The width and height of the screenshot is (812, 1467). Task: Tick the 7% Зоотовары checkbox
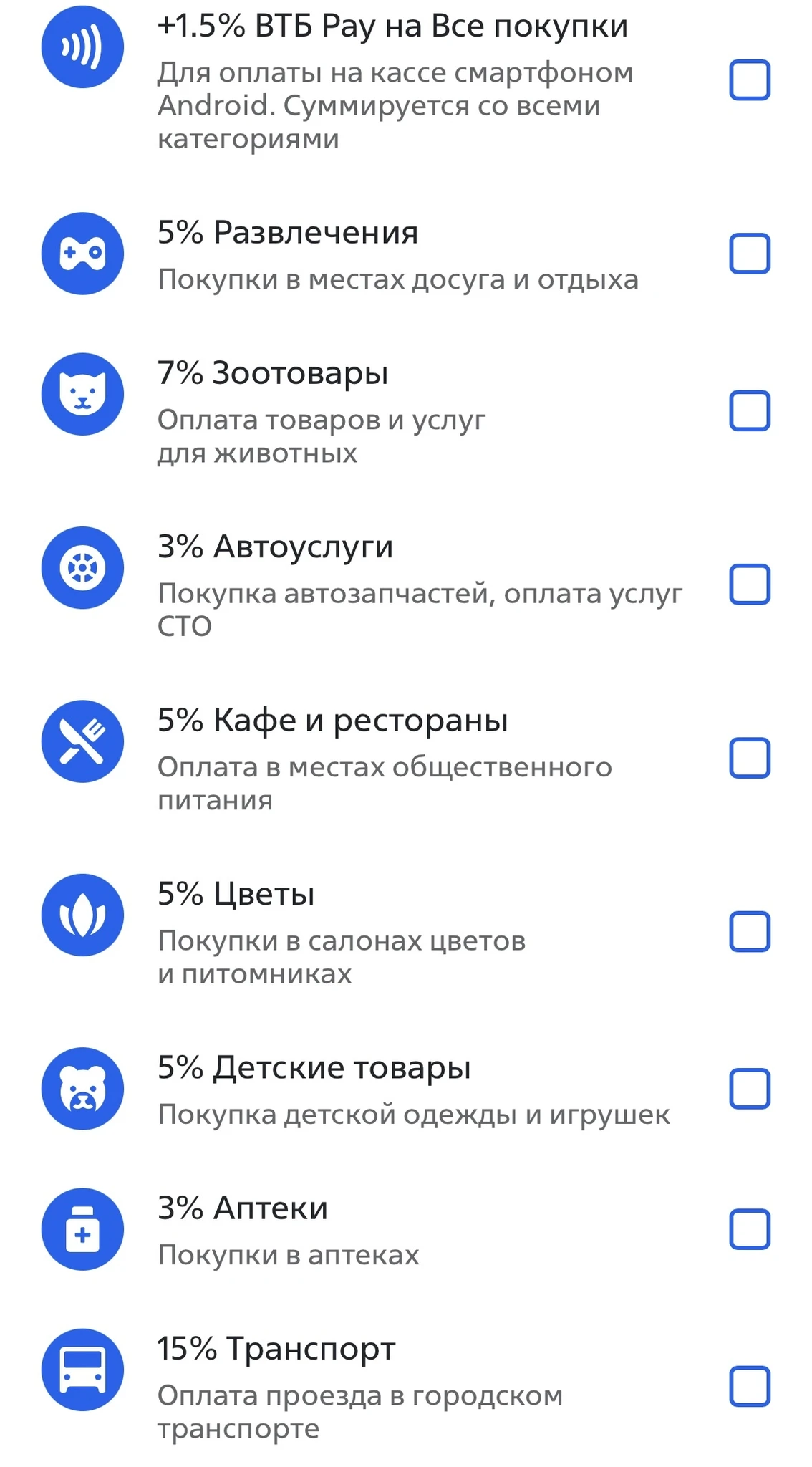(x=749, y=410)
